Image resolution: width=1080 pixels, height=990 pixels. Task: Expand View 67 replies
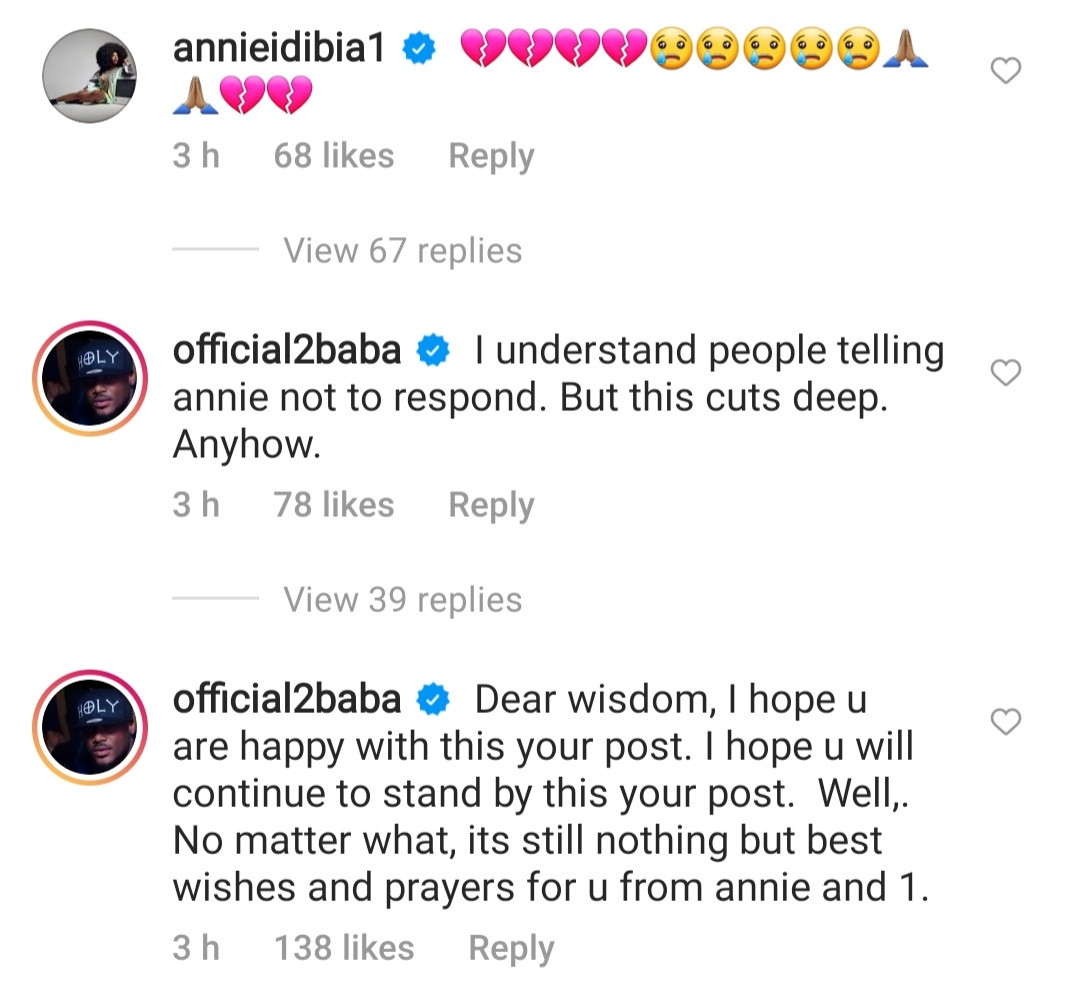402,250
